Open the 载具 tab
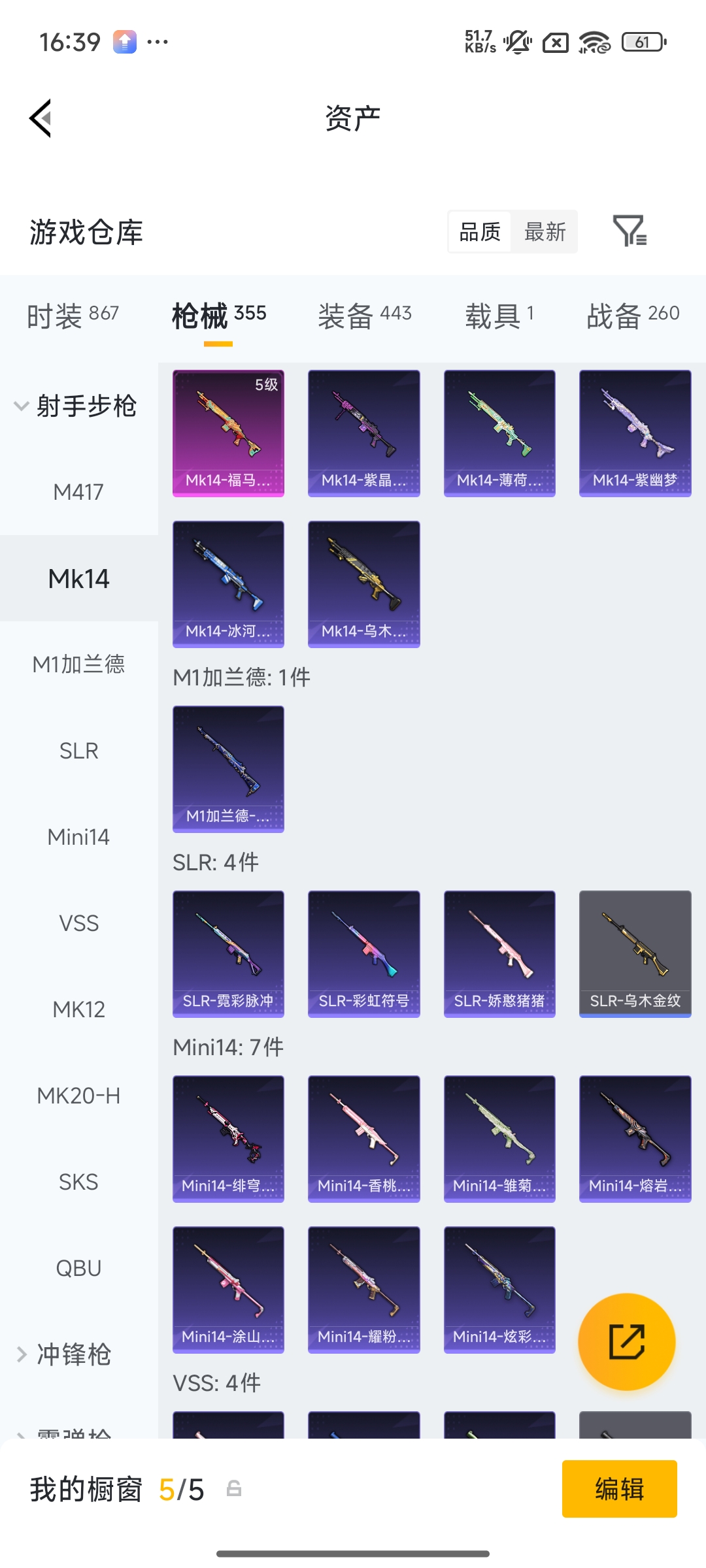 [x=499, y=316]
